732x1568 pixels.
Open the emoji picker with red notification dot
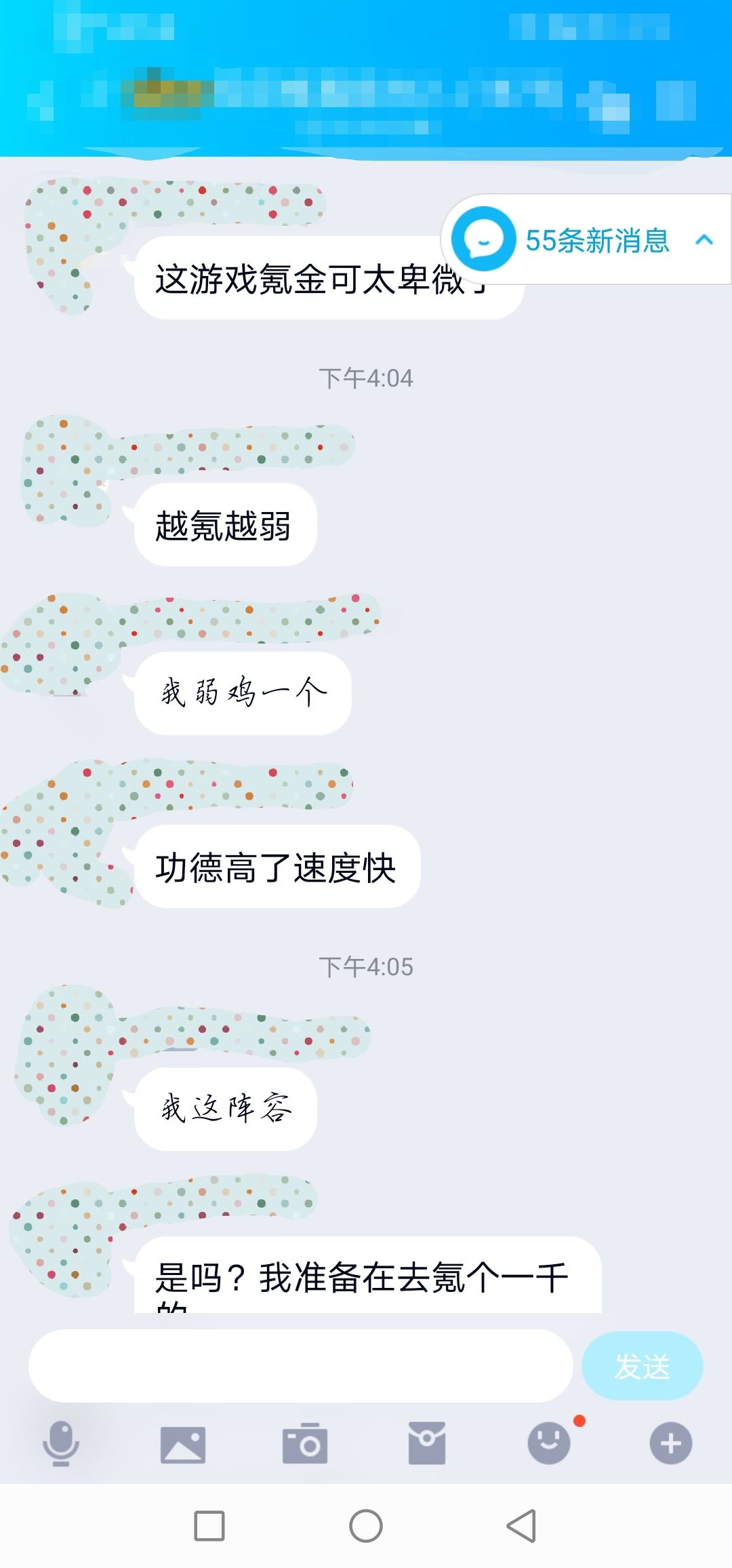[x=549, y=1445]
